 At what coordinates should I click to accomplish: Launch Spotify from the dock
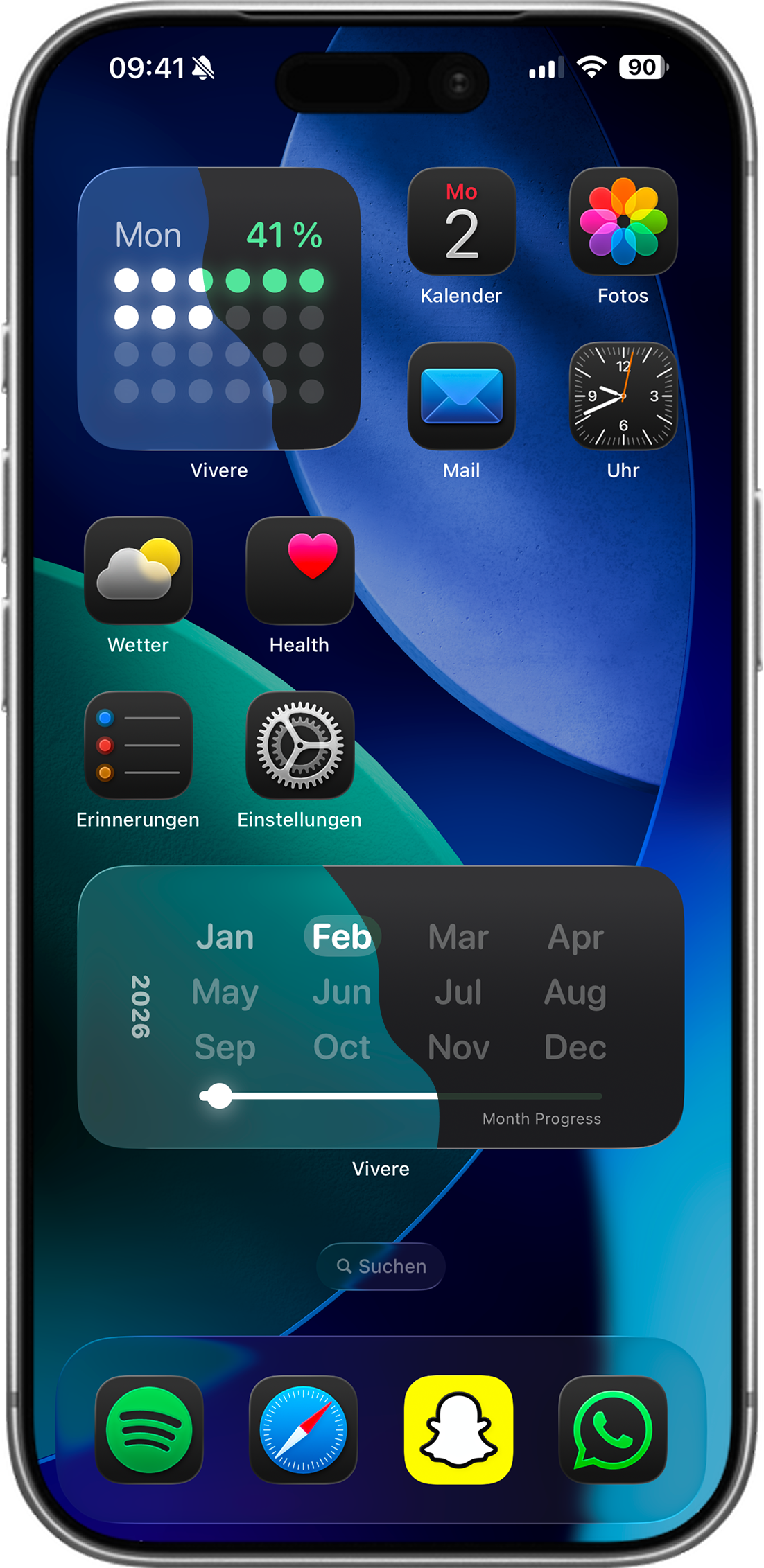pyautogui.click(x=149, y=1429)
